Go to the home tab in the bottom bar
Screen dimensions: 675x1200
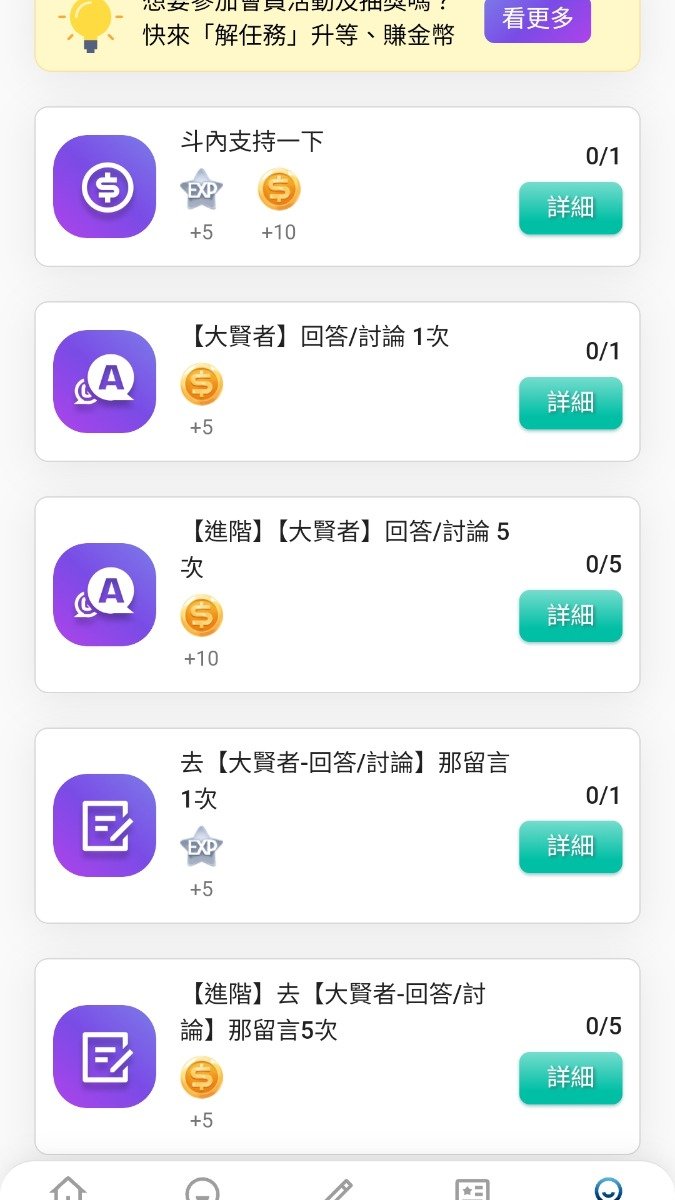68,1188
